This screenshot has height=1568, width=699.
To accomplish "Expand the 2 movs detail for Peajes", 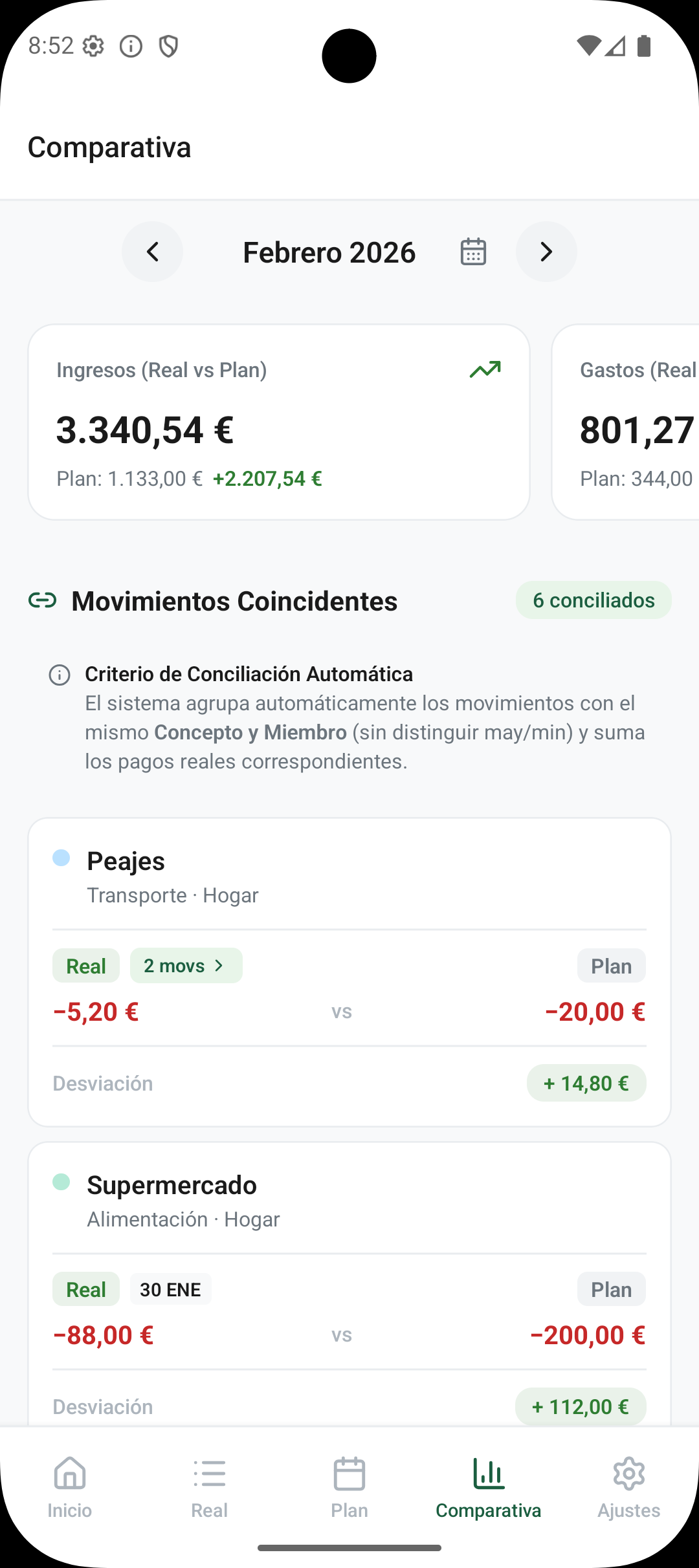I will click(186, 965).
